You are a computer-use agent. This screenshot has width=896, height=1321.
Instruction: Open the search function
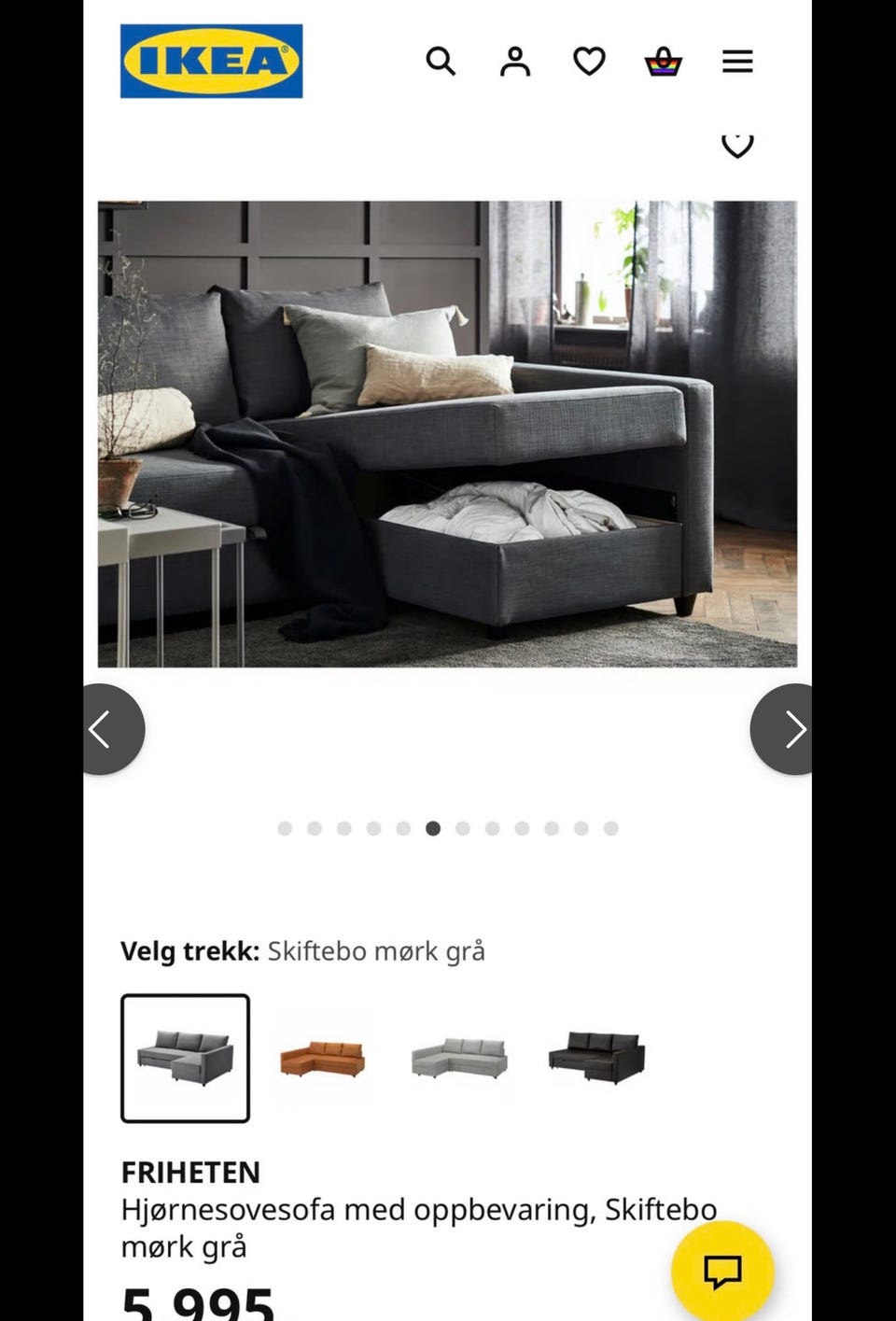pyautogui.click(x=441, y=61)
